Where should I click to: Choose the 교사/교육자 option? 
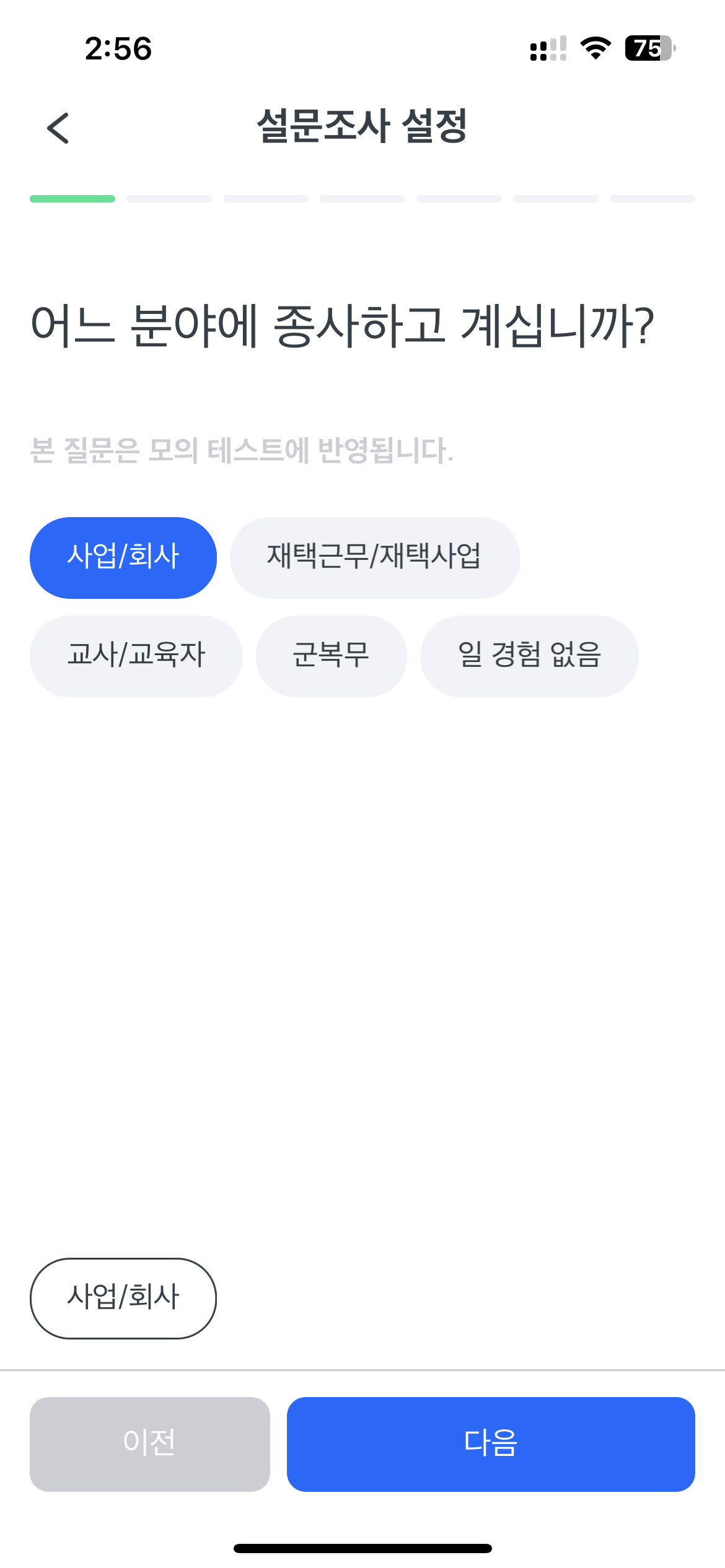pos(136,656)
